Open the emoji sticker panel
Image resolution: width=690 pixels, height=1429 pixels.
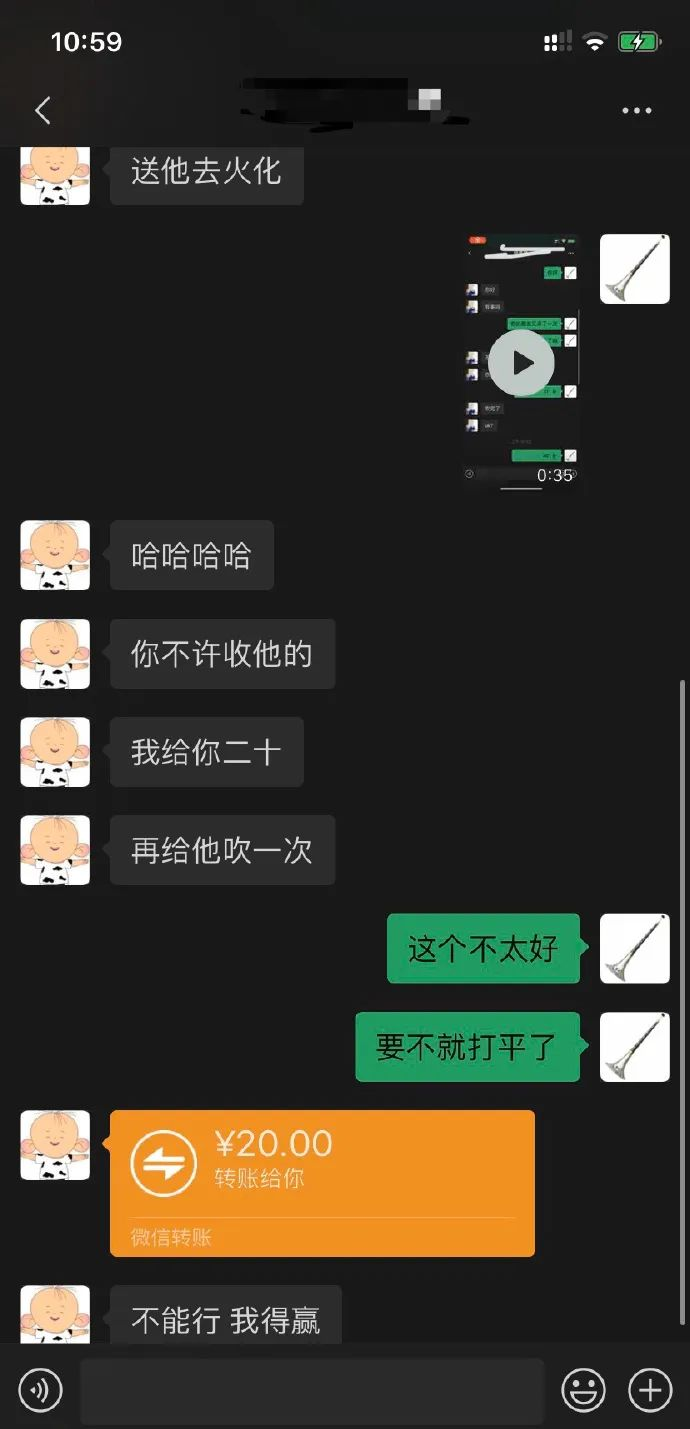tap(583, 1390)
